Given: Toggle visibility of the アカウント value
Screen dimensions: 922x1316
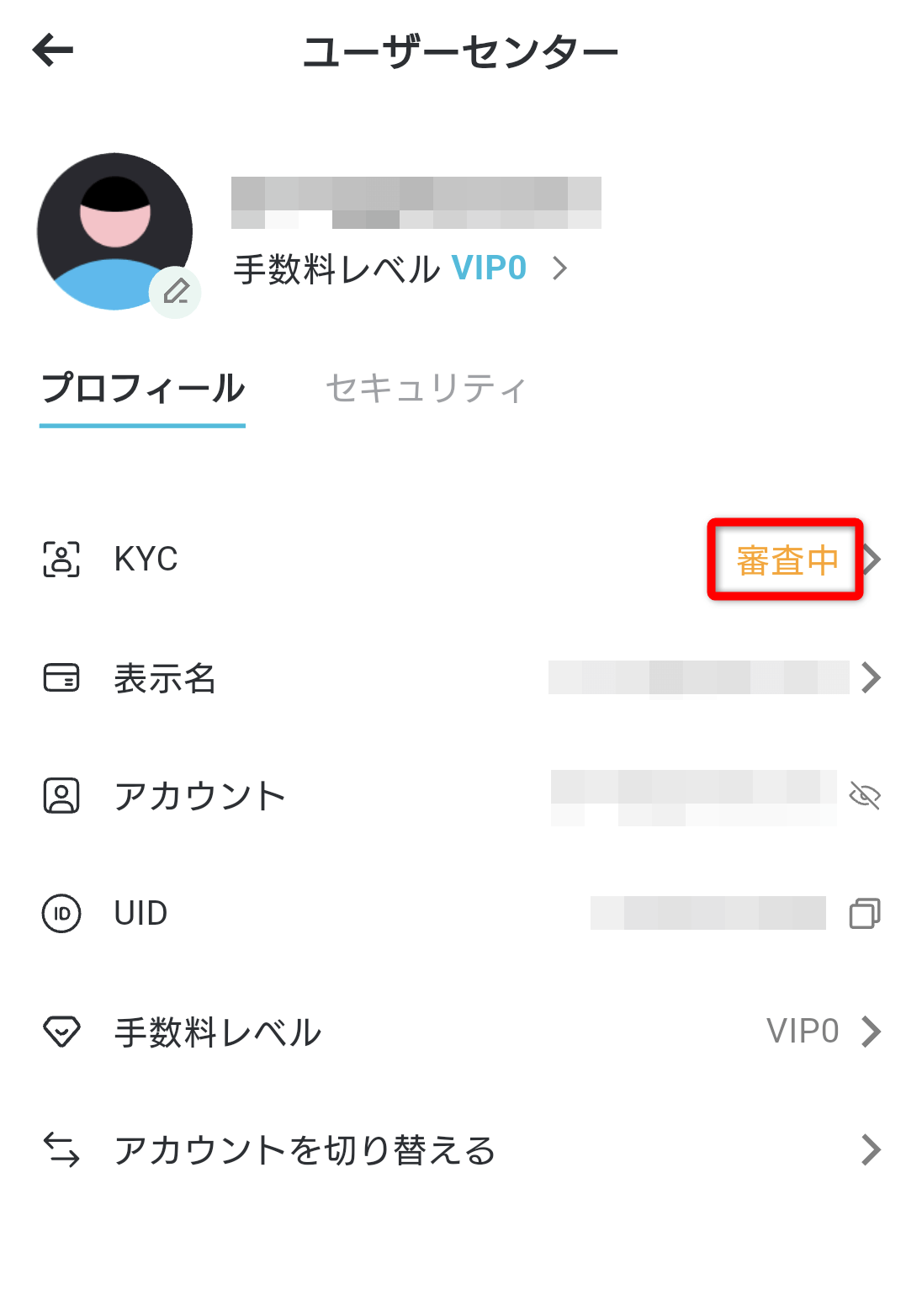Looking at the screenshot, I should click(x=865, y=795).
